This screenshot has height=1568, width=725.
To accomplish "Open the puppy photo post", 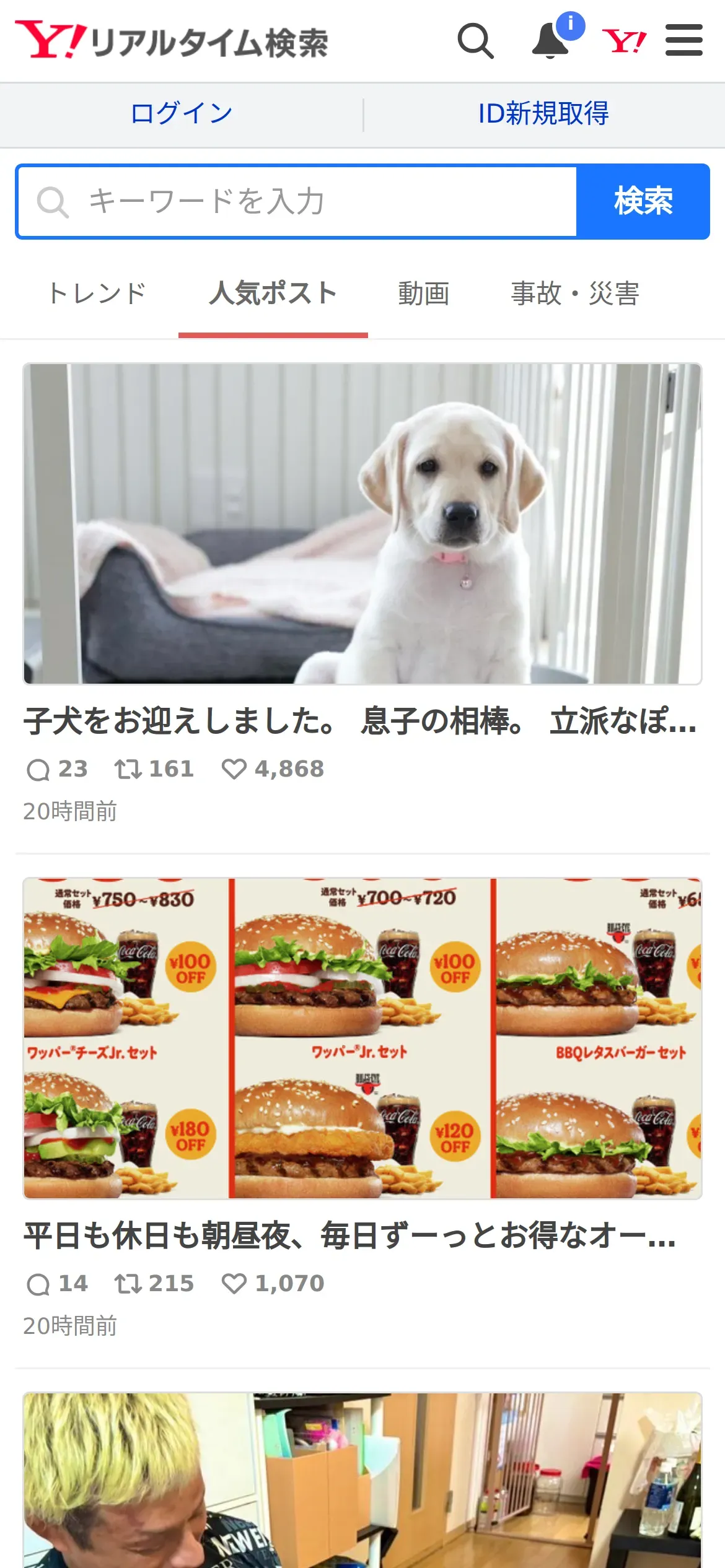I will pyautogui.click(x=362, y=524).
